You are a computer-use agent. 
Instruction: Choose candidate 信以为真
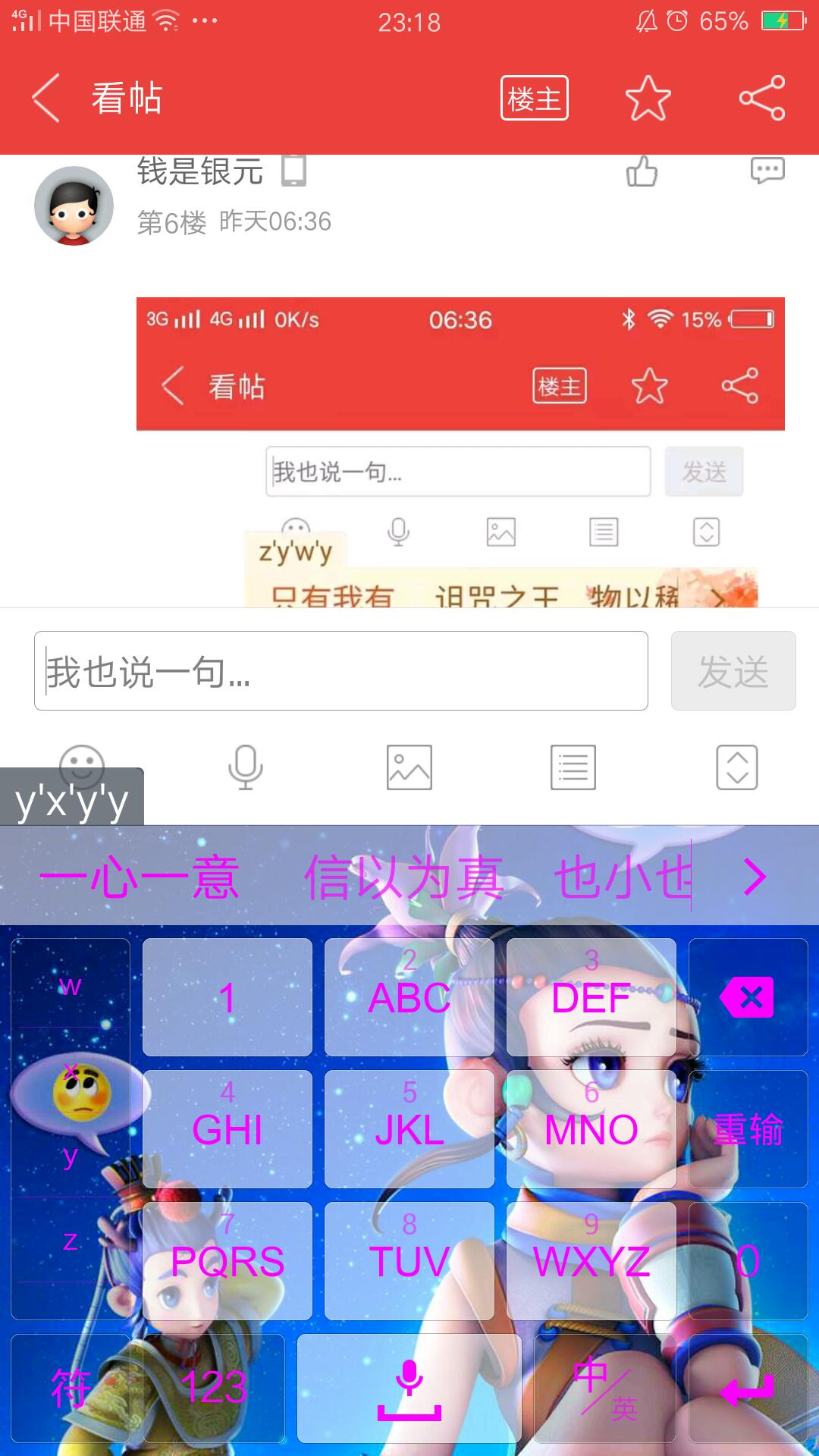pos(403,878)
